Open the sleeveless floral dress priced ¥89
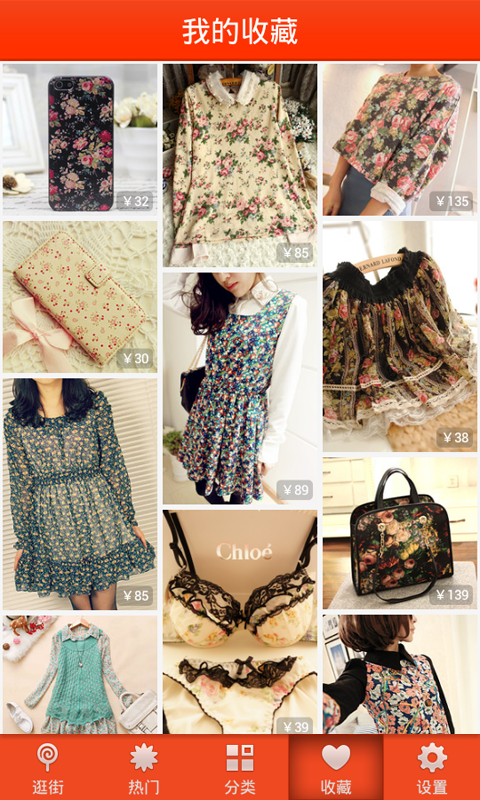 coord(240,388)
